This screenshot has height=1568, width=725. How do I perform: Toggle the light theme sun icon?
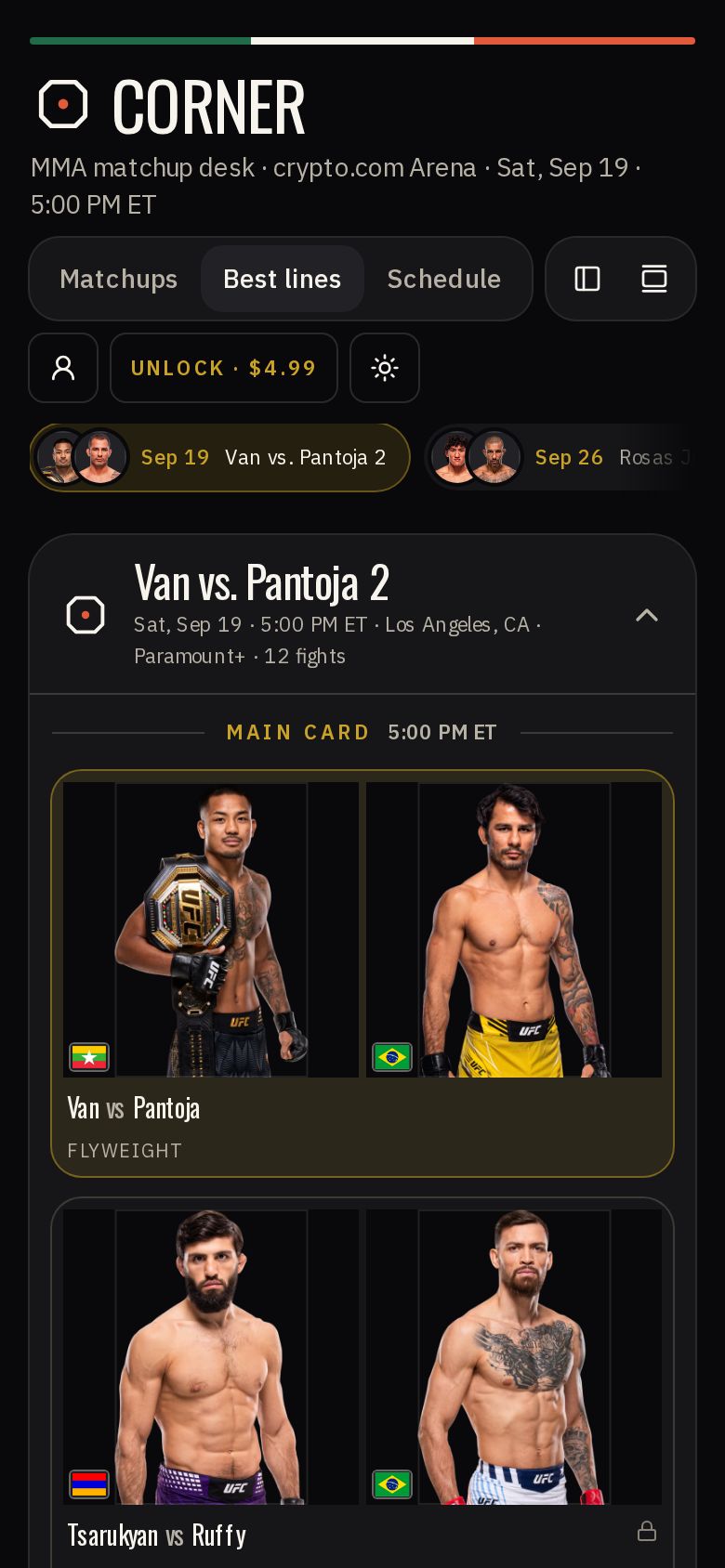pyautogui.click(x=385, y=368)
